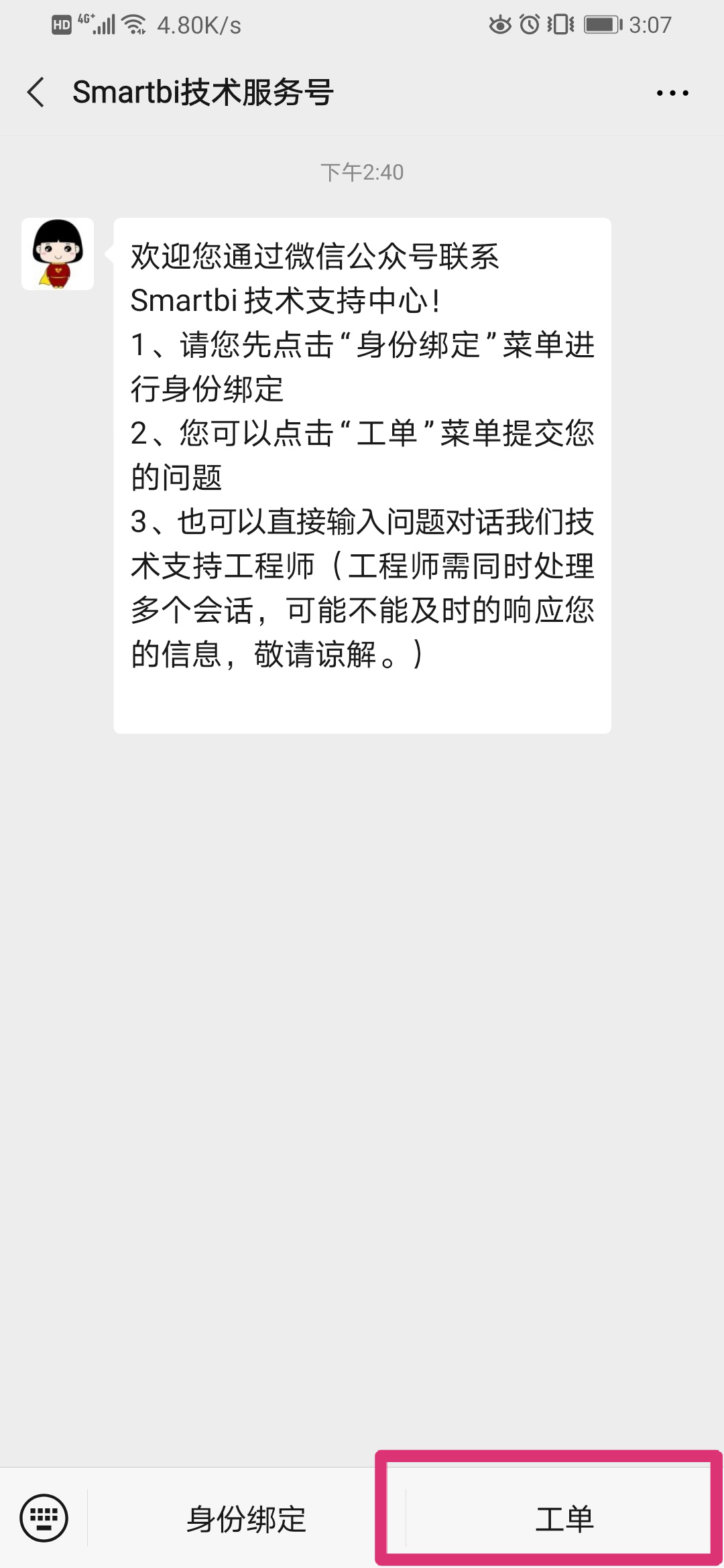Screen dimensions: 724x1568
Task: Open the 身份绑定 menu
Action: [246, 1518]
